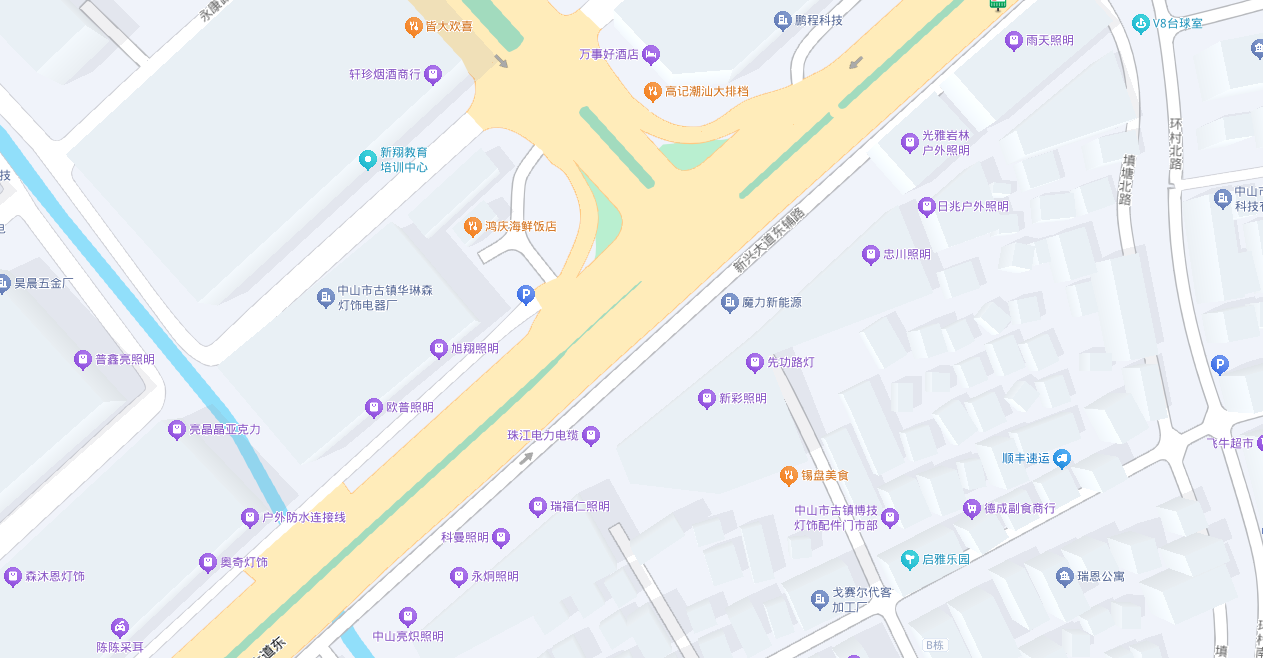The width and height of the screenshot is (1263, 658).
Task: Select the 鸿庆海鲜饭店 restaurant marker
Action: (x=473, y=227)
